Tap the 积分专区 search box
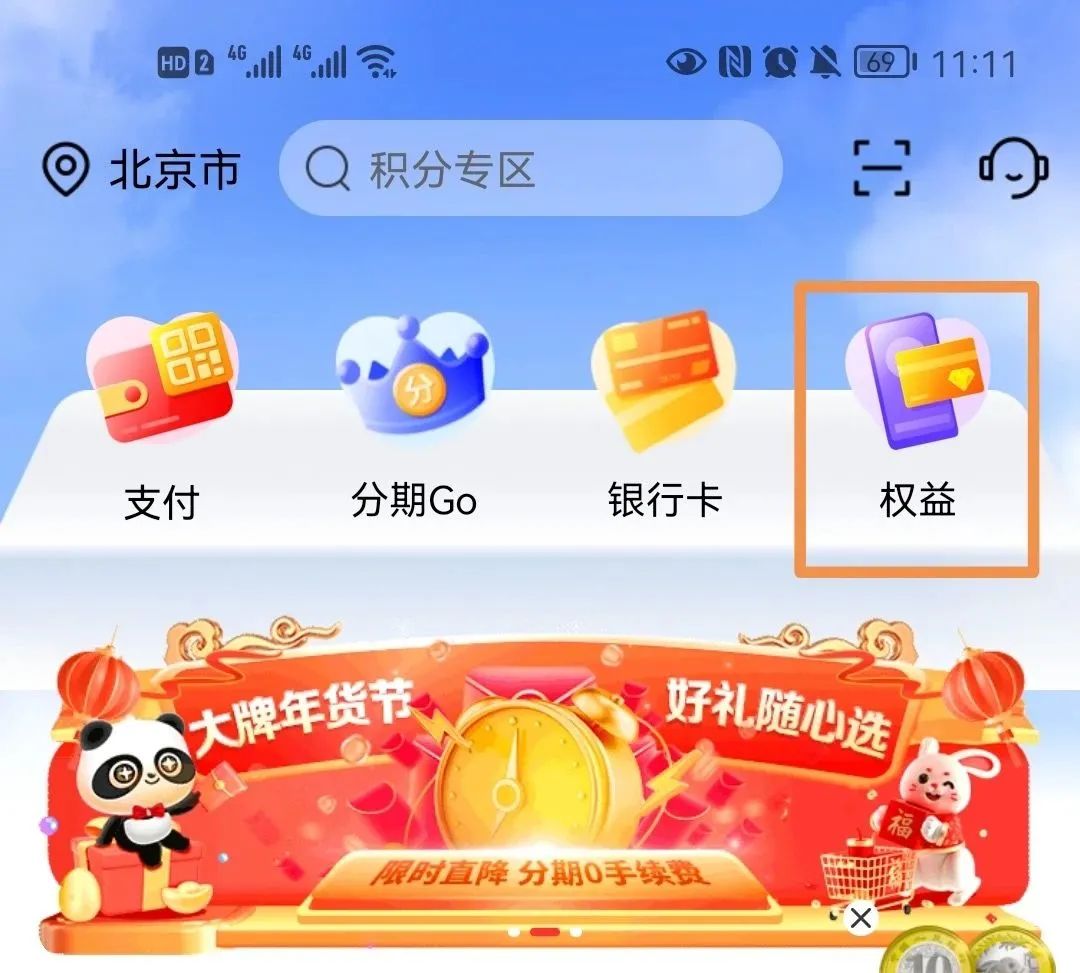Image resolution: width=1080 pixels, height=973 pixels. tap(530, 169)
